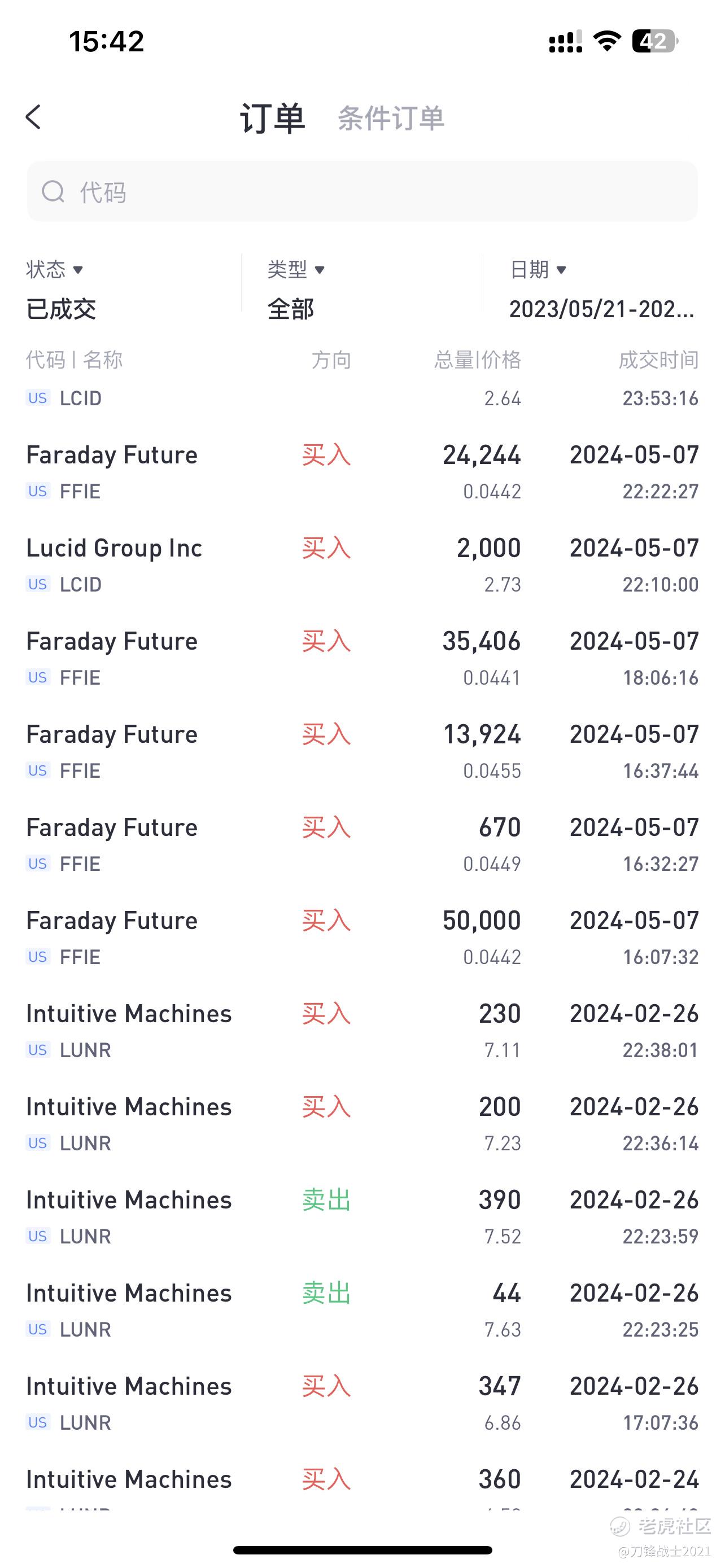The image size is (725, 1568).
Task: Open the Faraday Future order of 13,924 shares
Action: coord(362,752)
